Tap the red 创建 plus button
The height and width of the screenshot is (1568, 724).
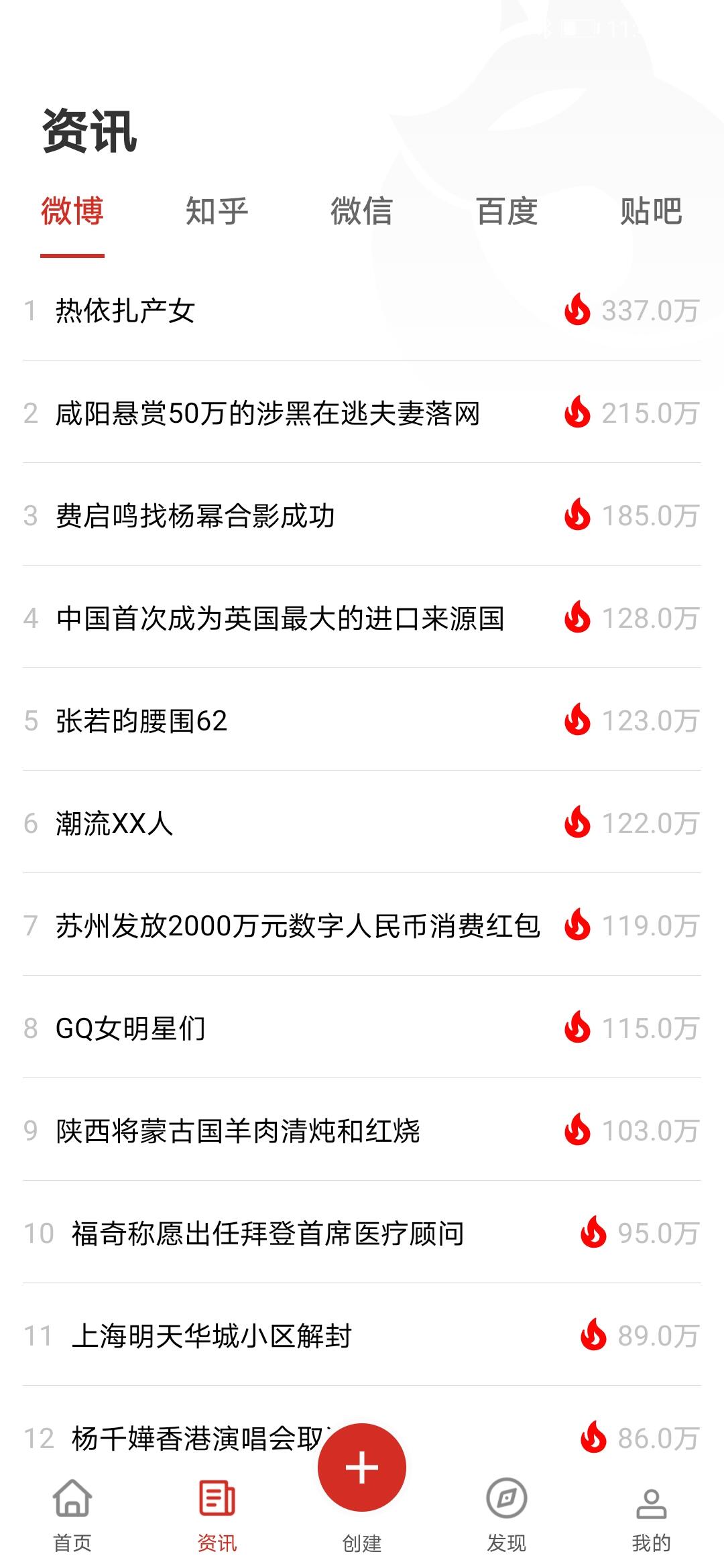tap(362, 1467)
